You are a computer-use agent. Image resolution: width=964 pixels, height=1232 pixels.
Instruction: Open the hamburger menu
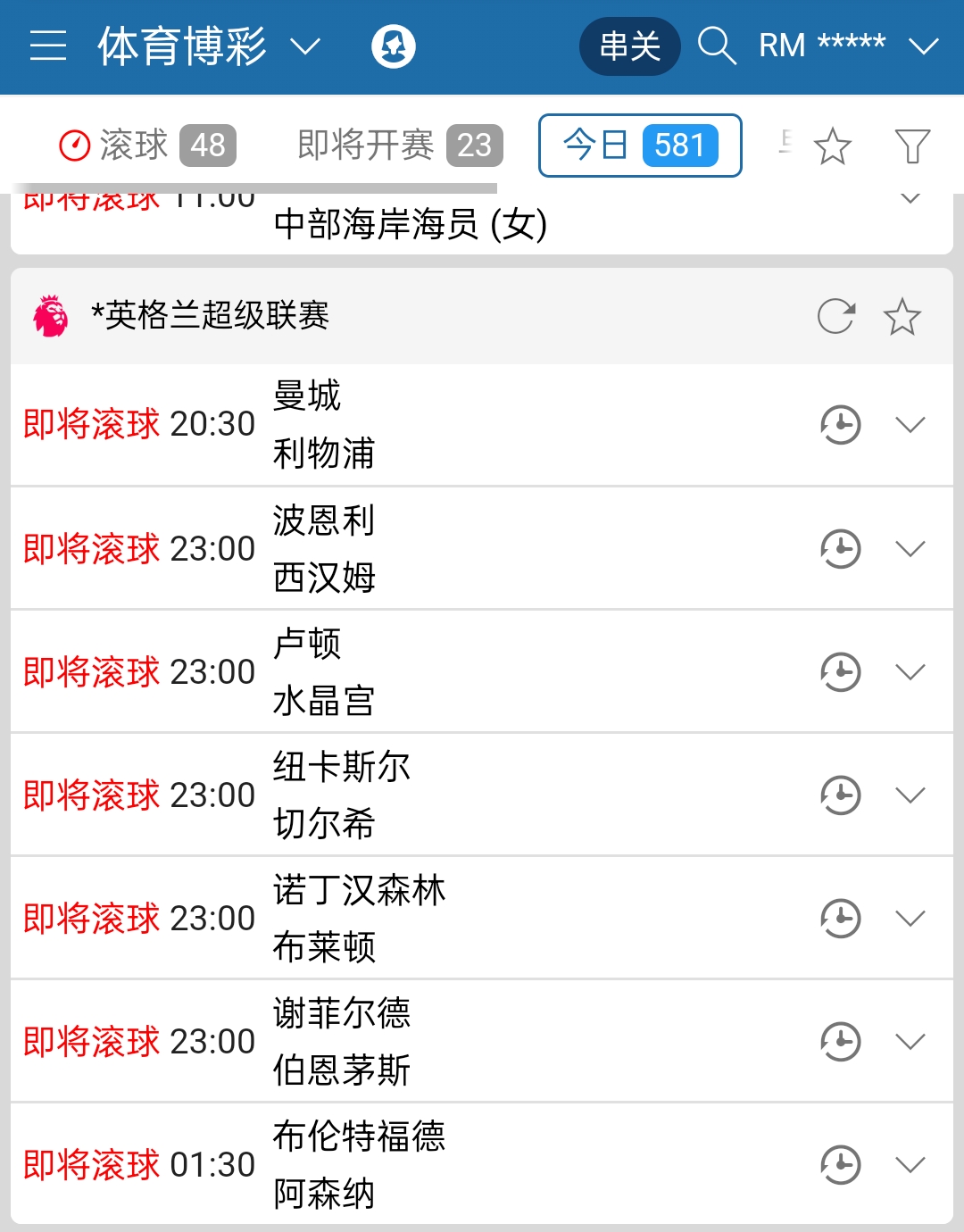[x=48, y=46]
